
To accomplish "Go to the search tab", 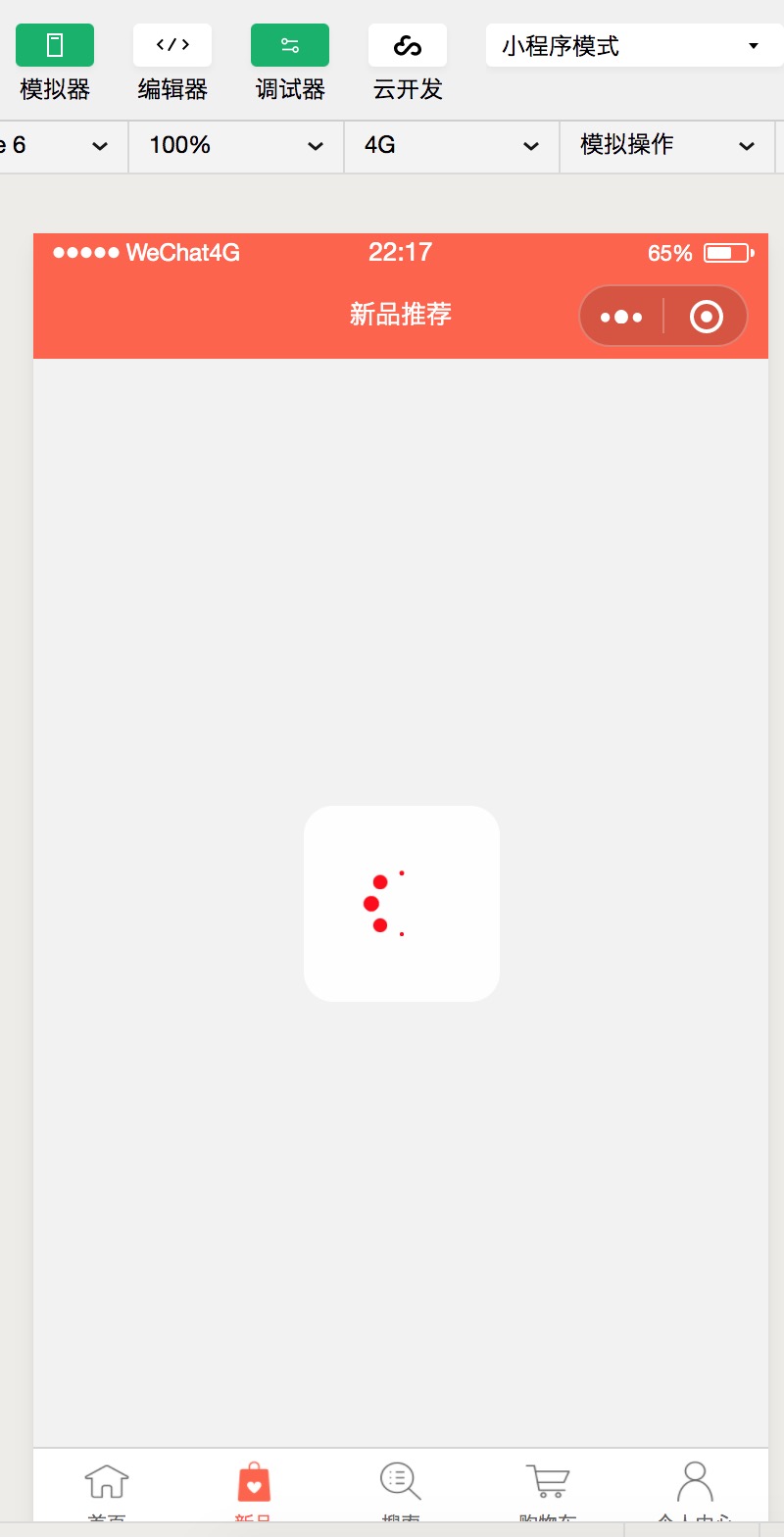I will pyautogui.click(x=401, y=1484).
